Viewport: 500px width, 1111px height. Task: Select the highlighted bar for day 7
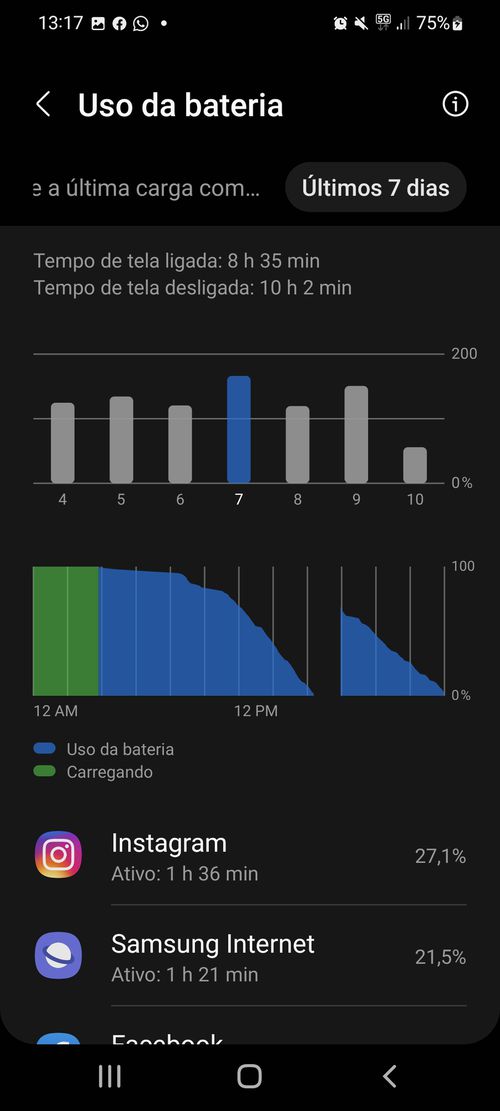[239, 429]
